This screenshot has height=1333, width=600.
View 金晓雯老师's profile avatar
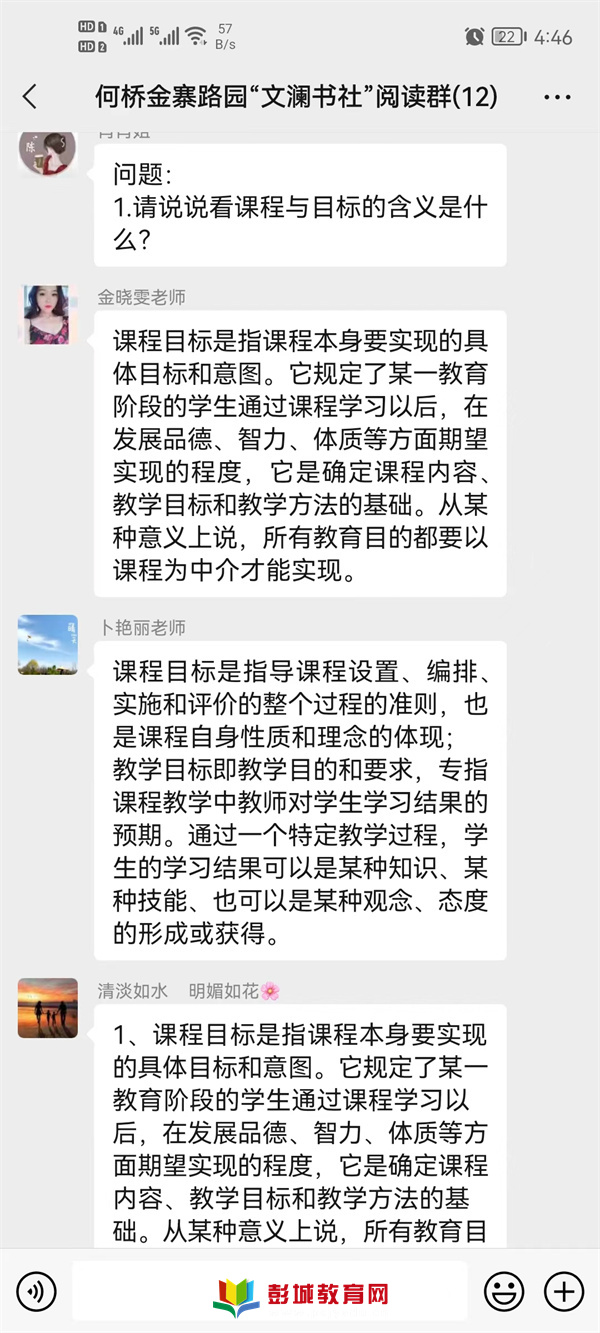48,314
